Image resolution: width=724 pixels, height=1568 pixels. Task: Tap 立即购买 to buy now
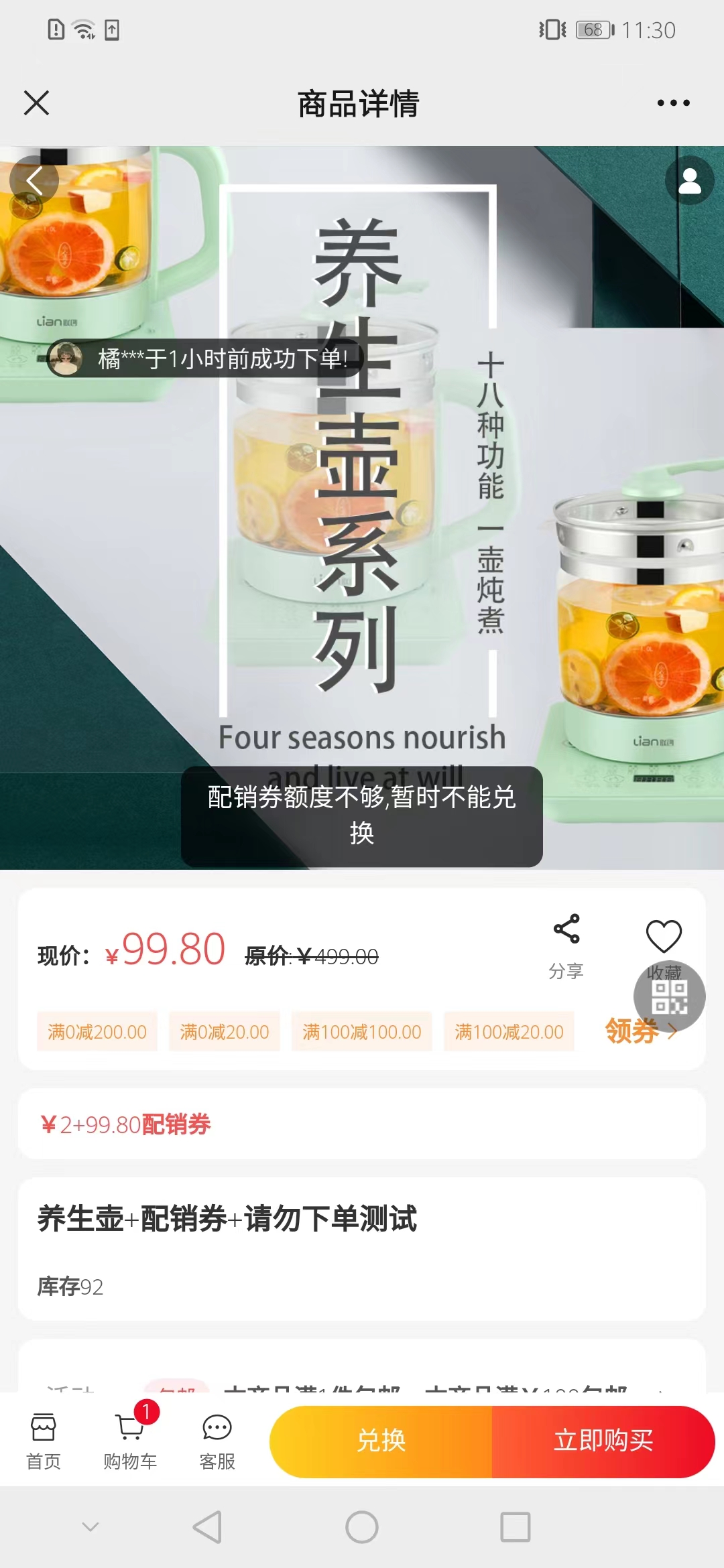(603, 1440)
